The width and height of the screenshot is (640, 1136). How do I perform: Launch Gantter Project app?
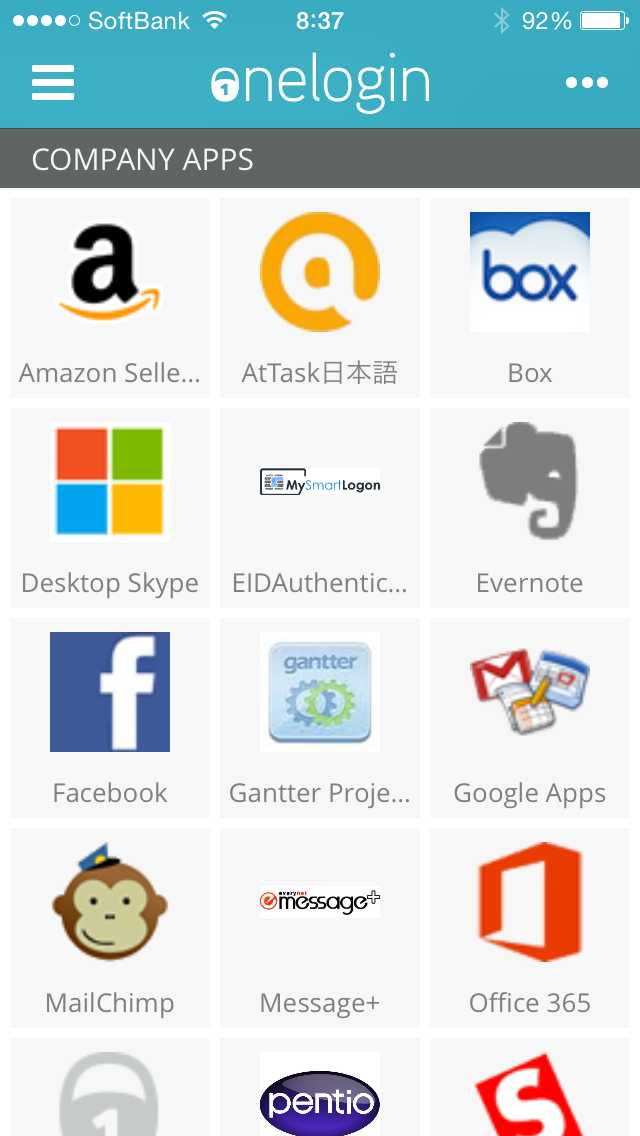[x=320, y=718]
